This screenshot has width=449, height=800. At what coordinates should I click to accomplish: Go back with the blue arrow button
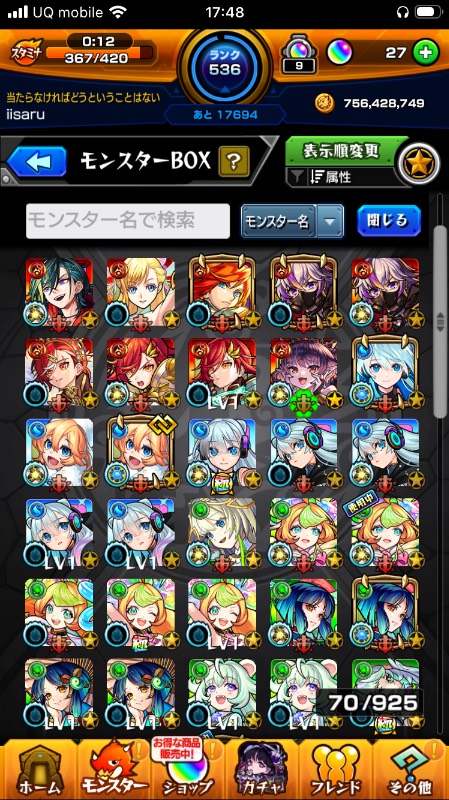[x=37, y=162]
